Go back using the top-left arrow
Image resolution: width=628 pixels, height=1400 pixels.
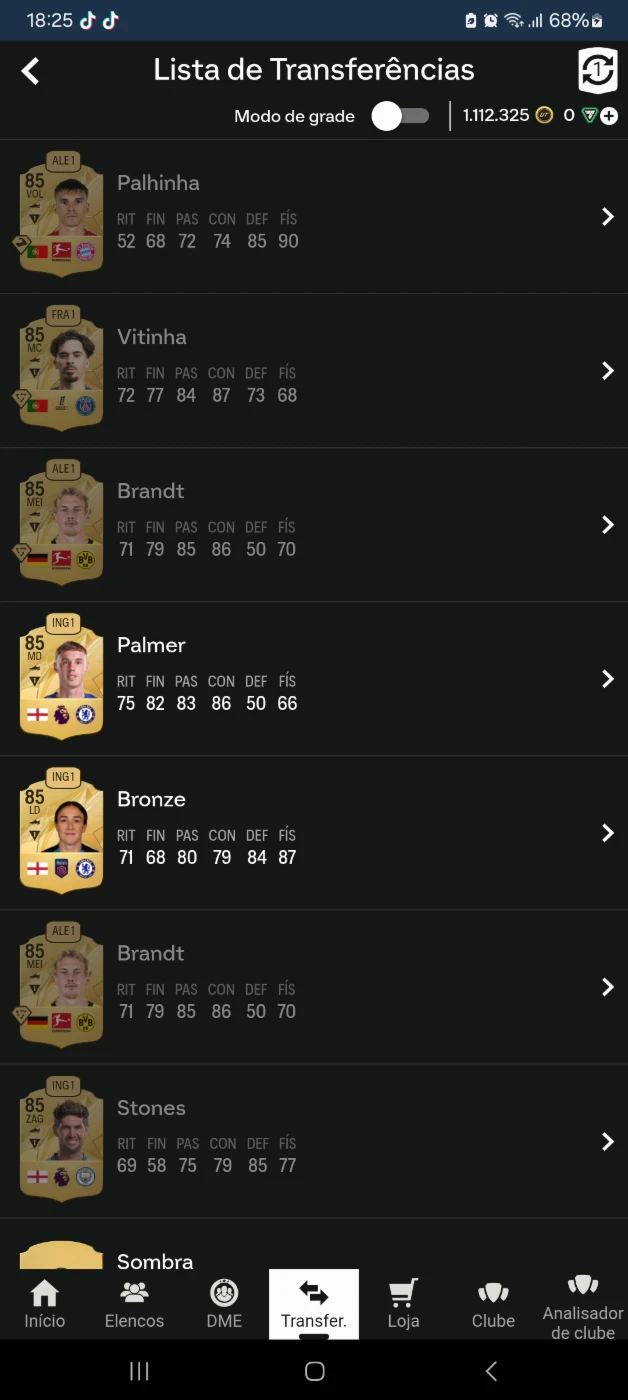tap(31, 70)
